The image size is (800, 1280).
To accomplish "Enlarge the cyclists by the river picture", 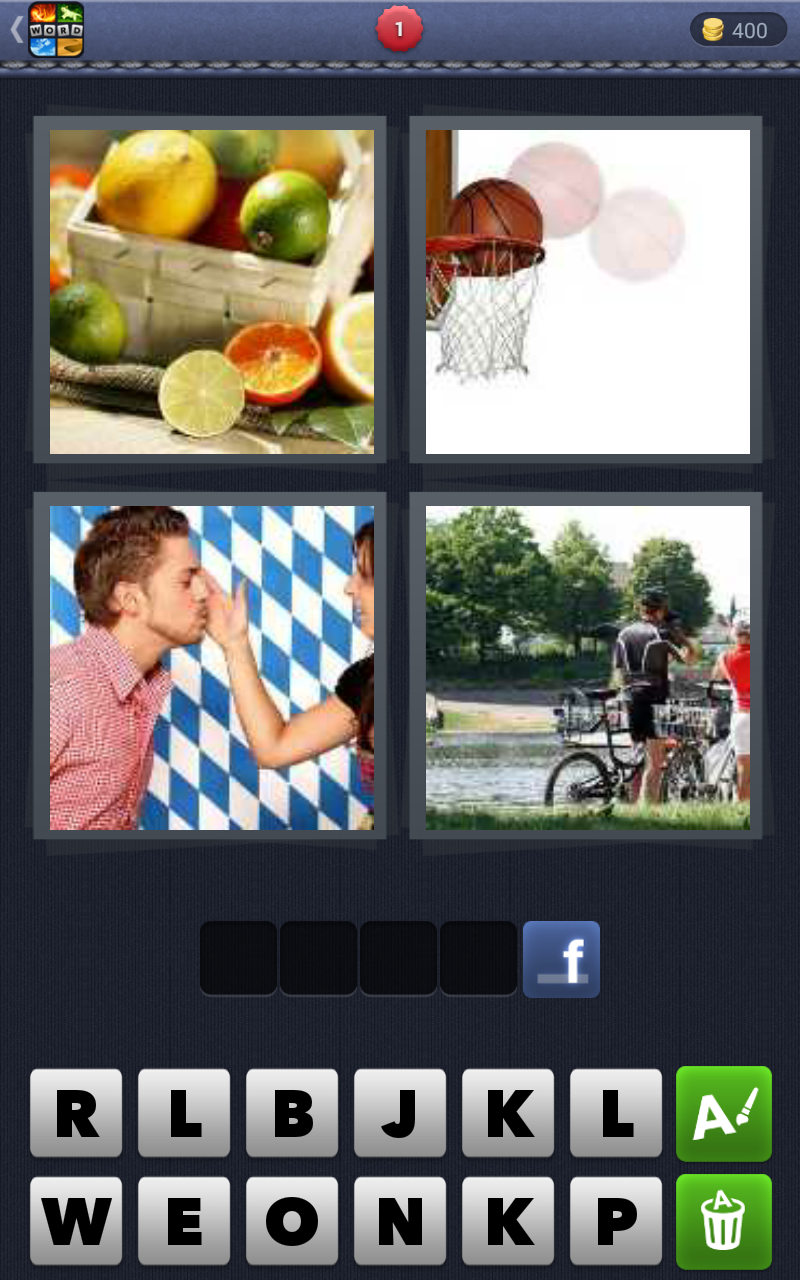I will [x=587, y=667].
